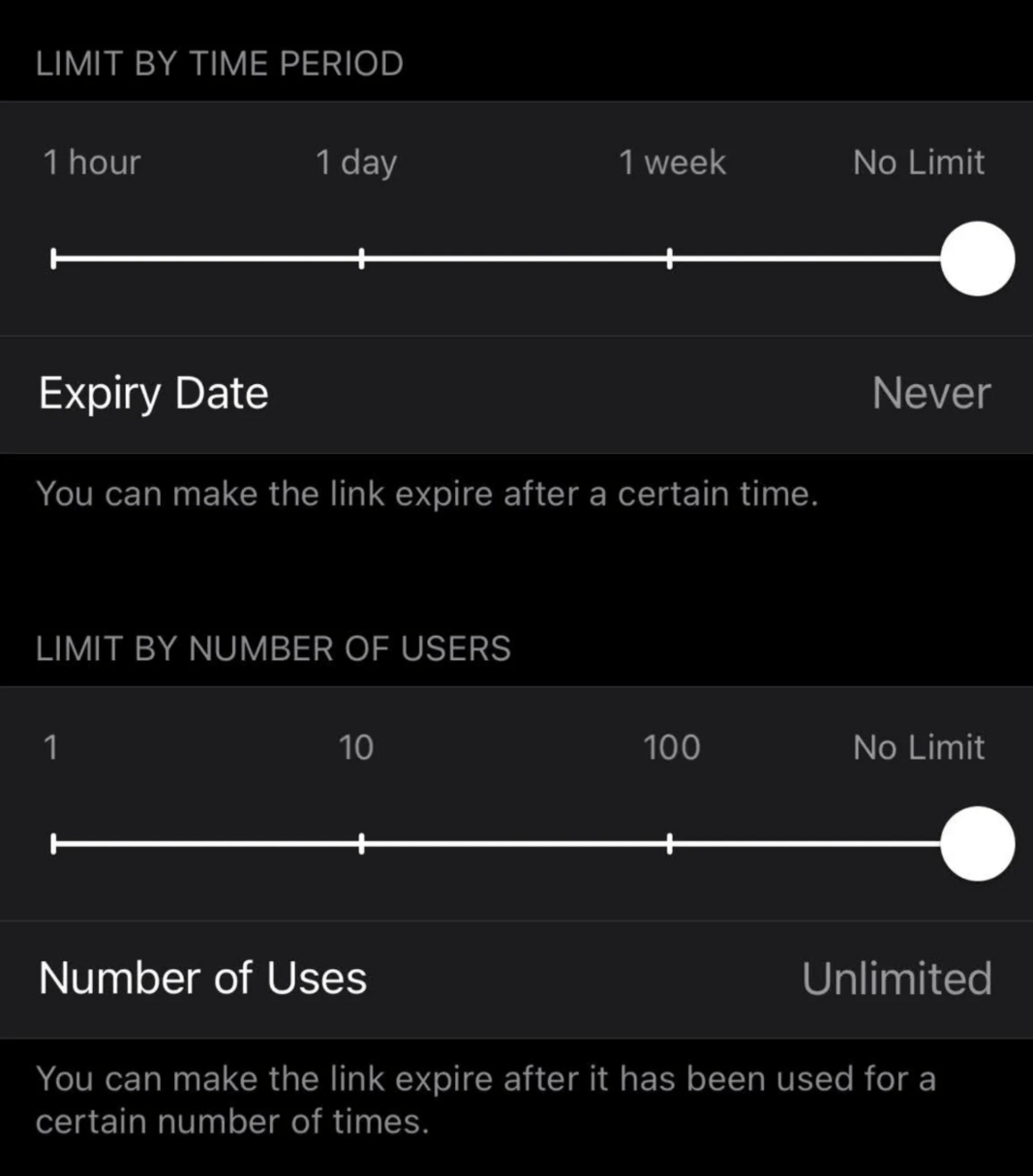Screen dimensions: 1033x1176
Task: Click the No Limit label for users
Action: click(x=918, y=747)
